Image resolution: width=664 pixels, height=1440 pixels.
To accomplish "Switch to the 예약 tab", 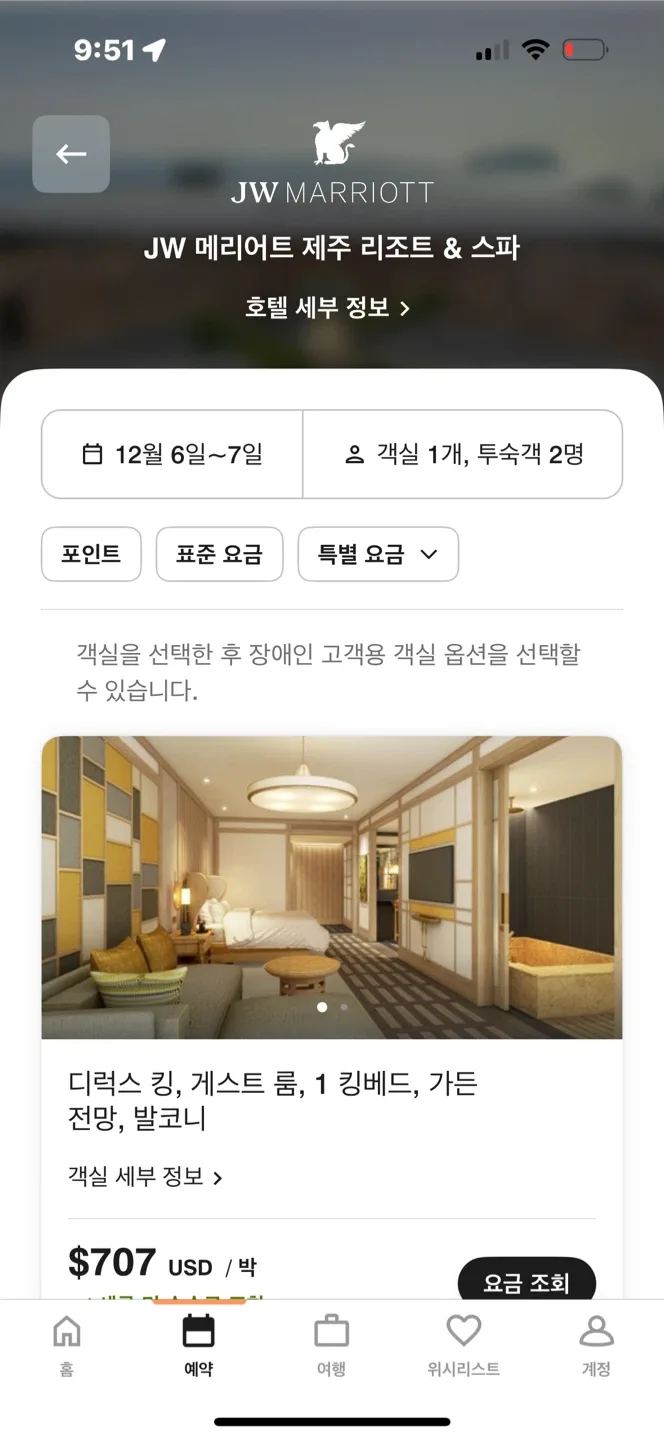I will point(198,1345).
